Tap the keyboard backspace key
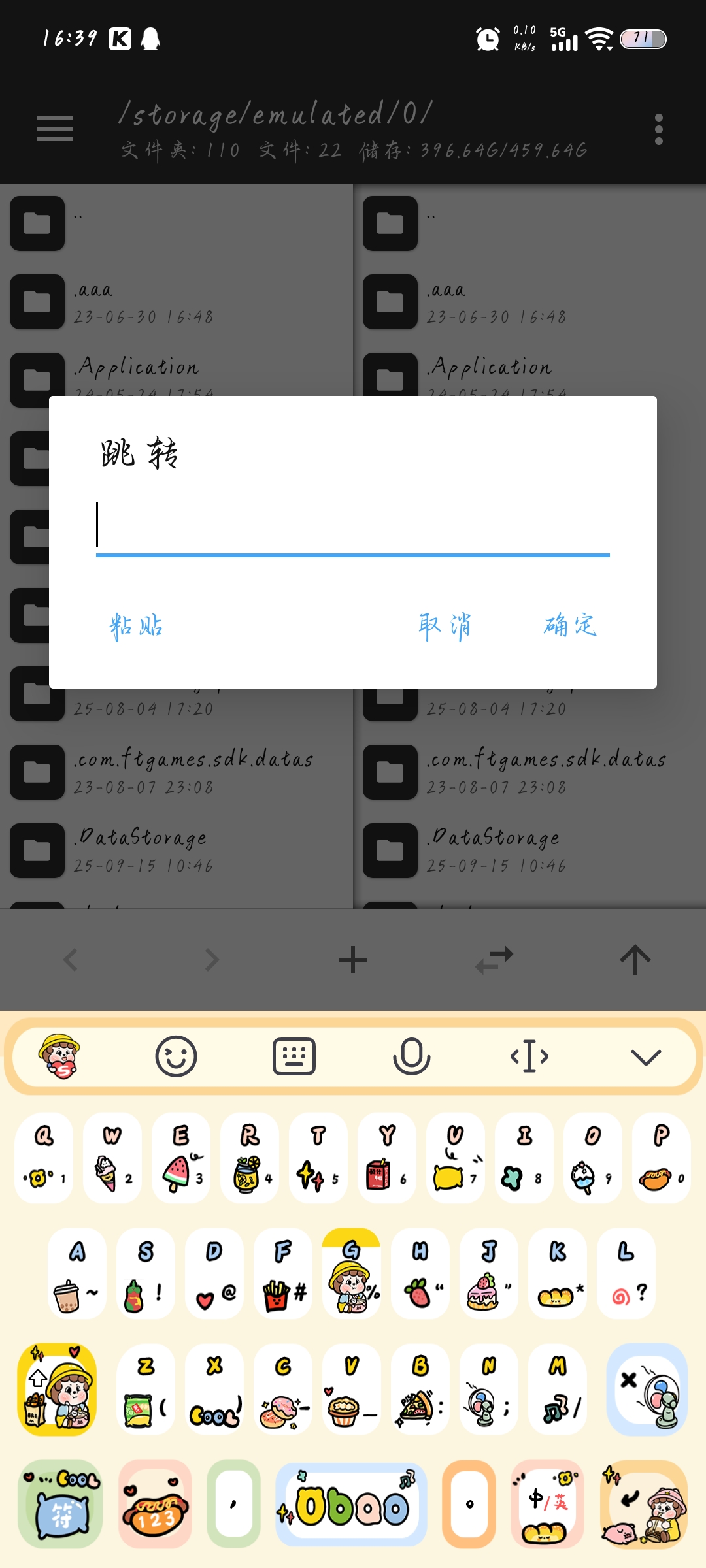Image resolution: width=706 pixels, height=1568 pixels. pyautogui.click(x=647, y=1390)
